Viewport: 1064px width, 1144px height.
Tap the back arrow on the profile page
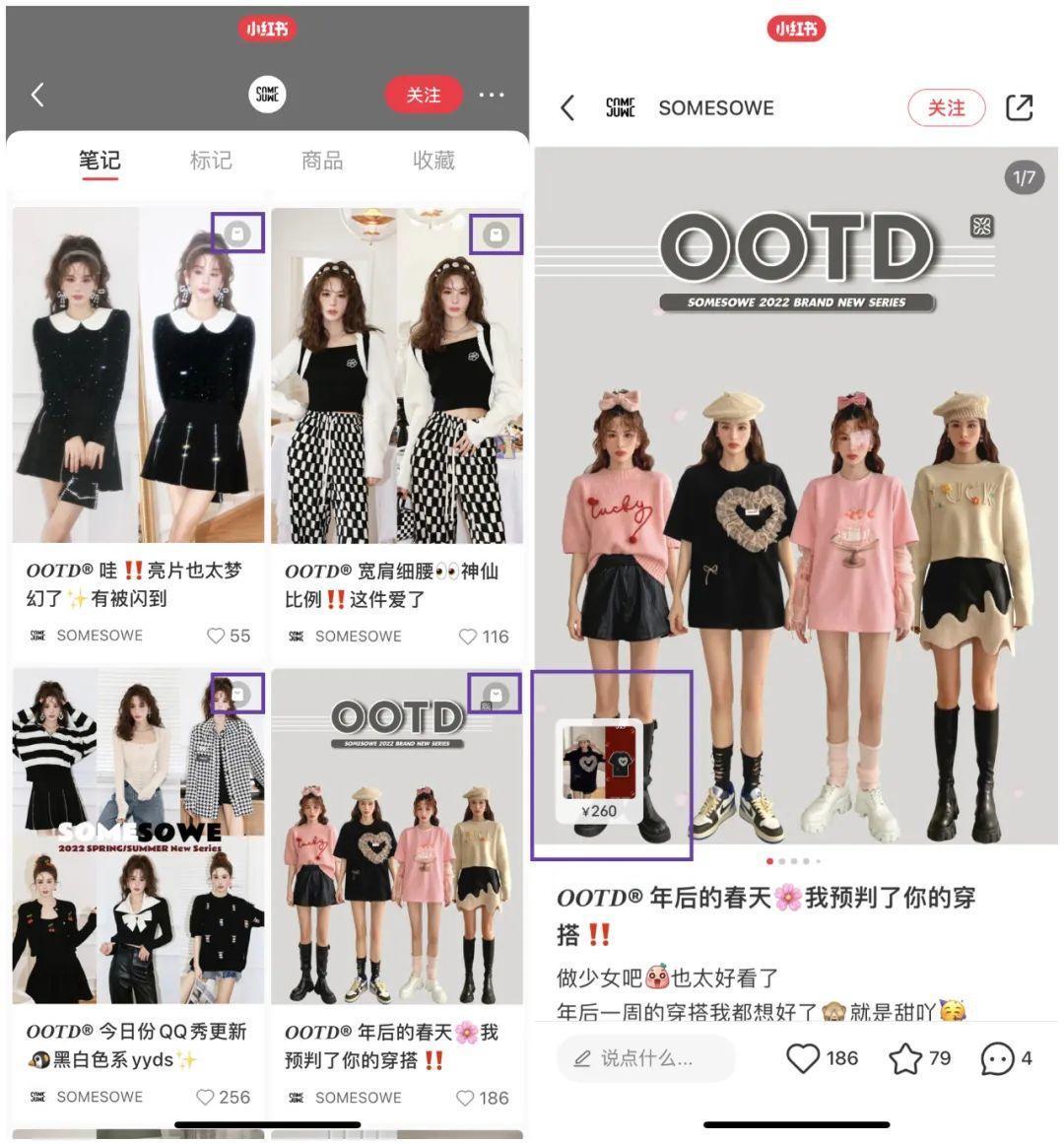[x=36, y=94]
